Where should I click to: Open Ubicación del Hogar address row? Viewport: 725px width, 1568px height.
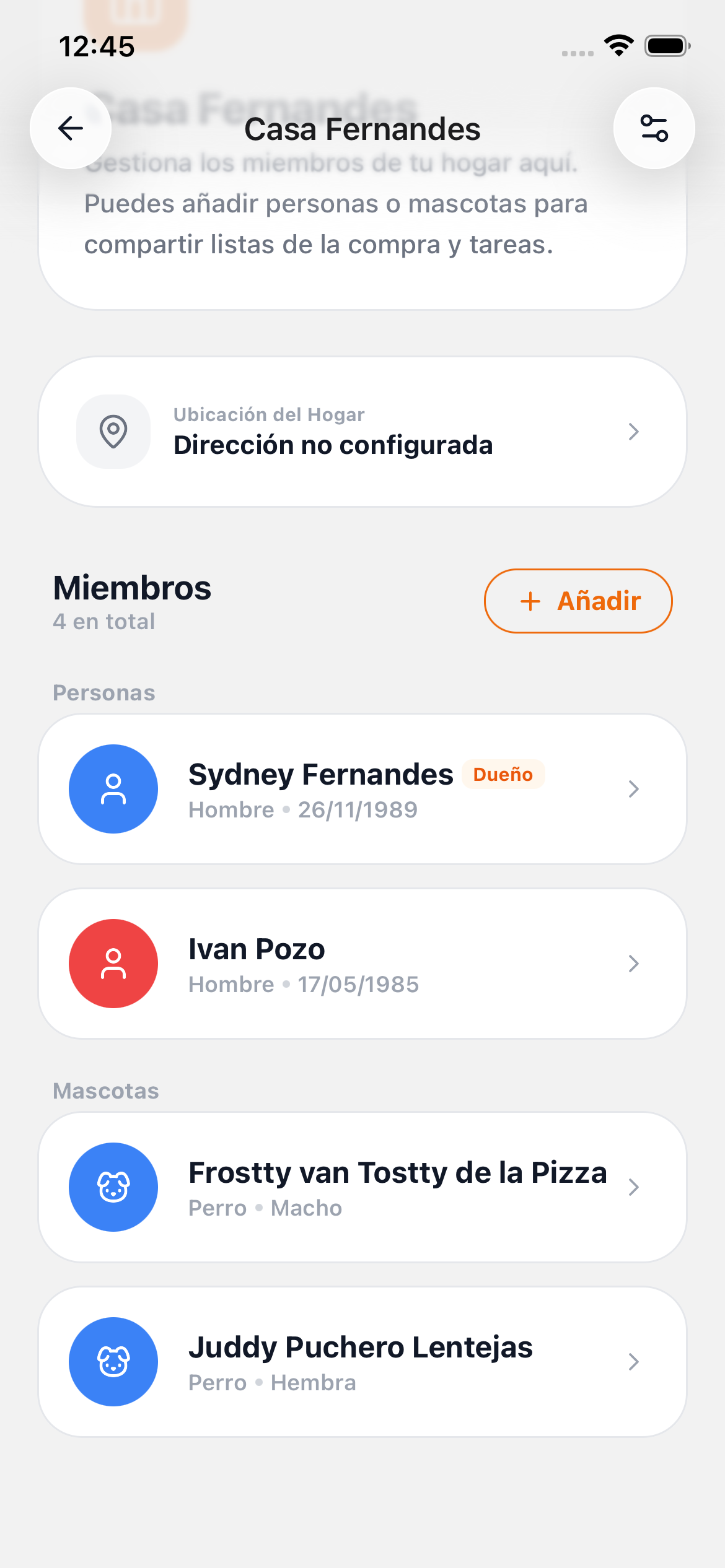(362, 432)
